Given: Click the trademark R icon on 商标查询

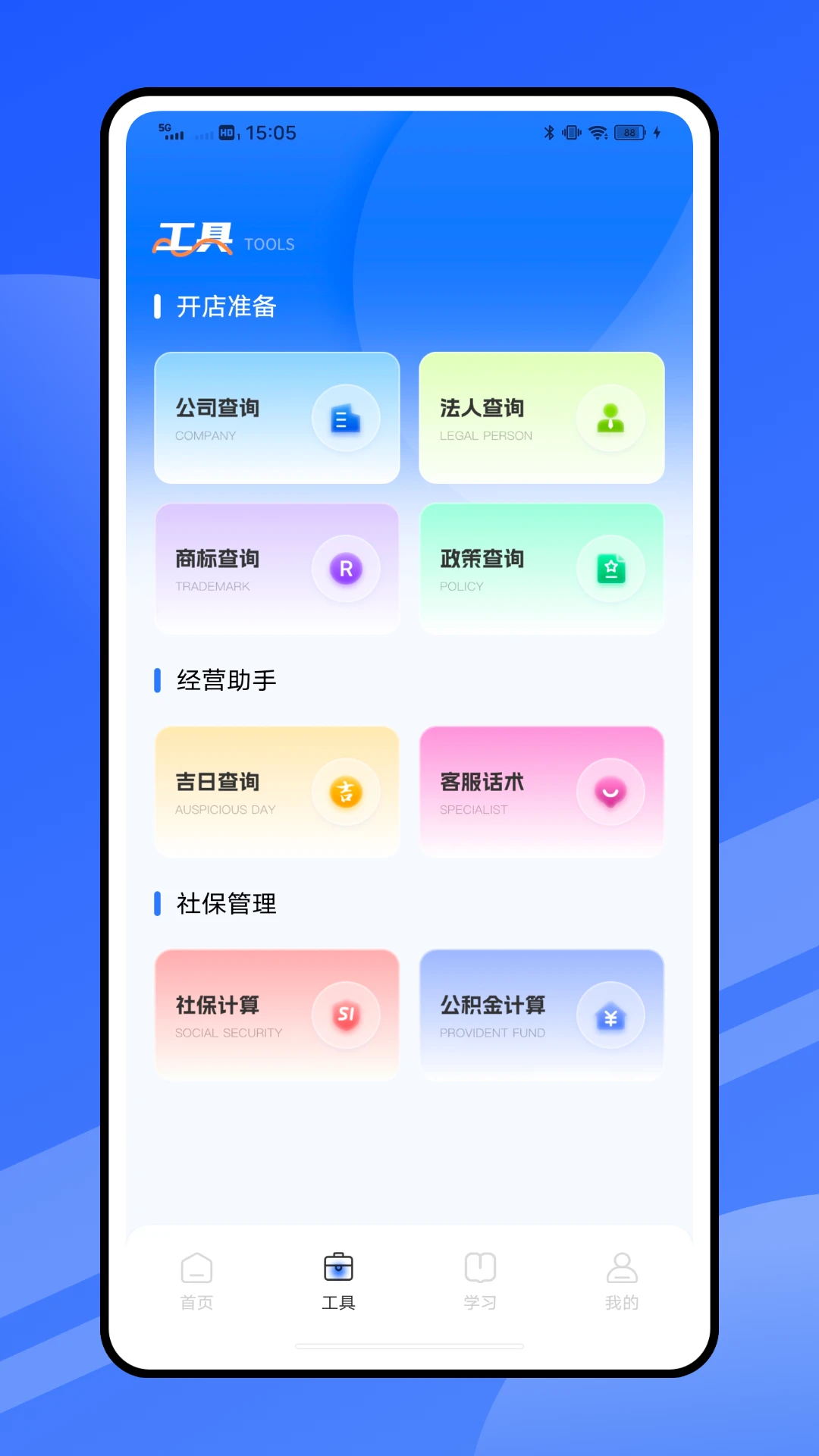Looking at the screenshot, I should point(347,569).
